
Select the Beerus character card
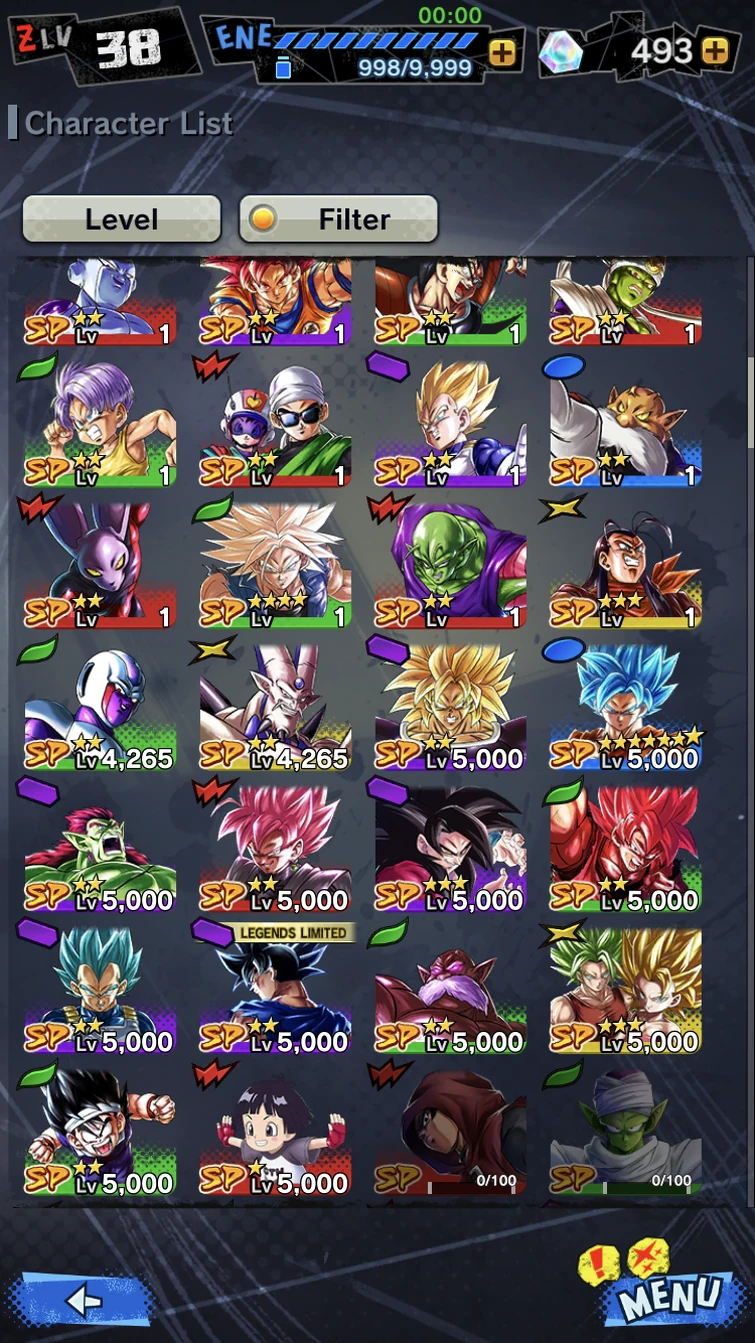pos(100,566)
